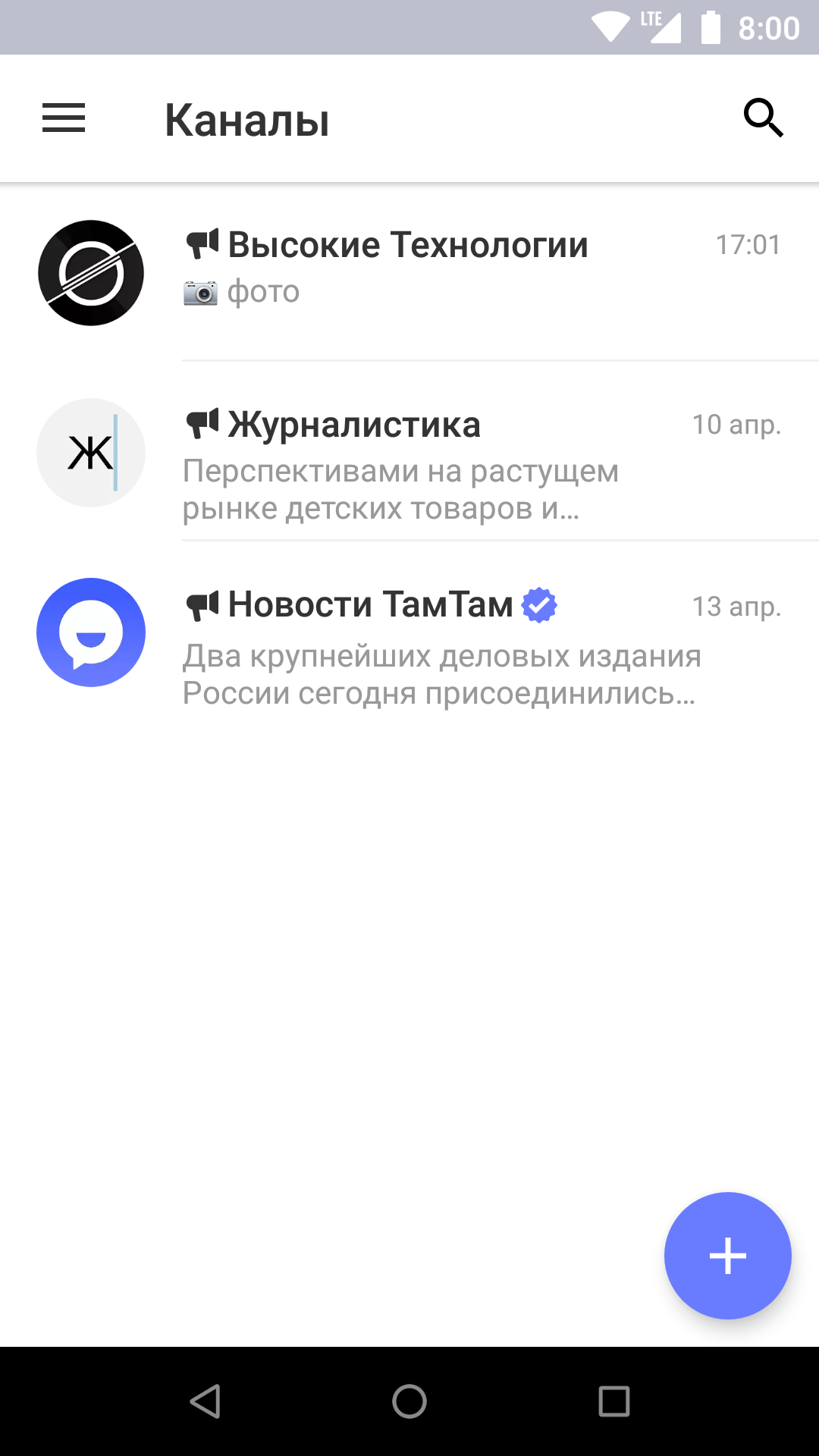Open the Новости ТамТам channel
Viewport: 819px width, 1456px height.
(x=409, y=632)
